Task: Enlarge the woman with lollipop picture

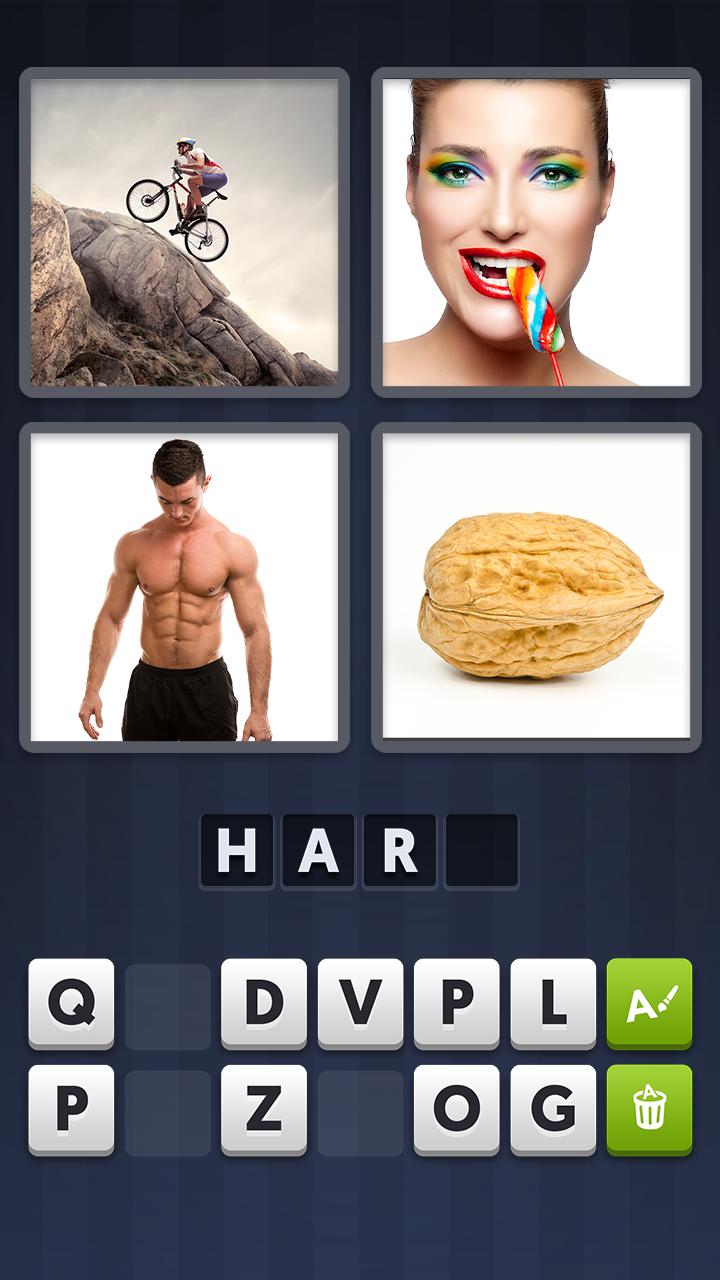Action: point(536,232)
